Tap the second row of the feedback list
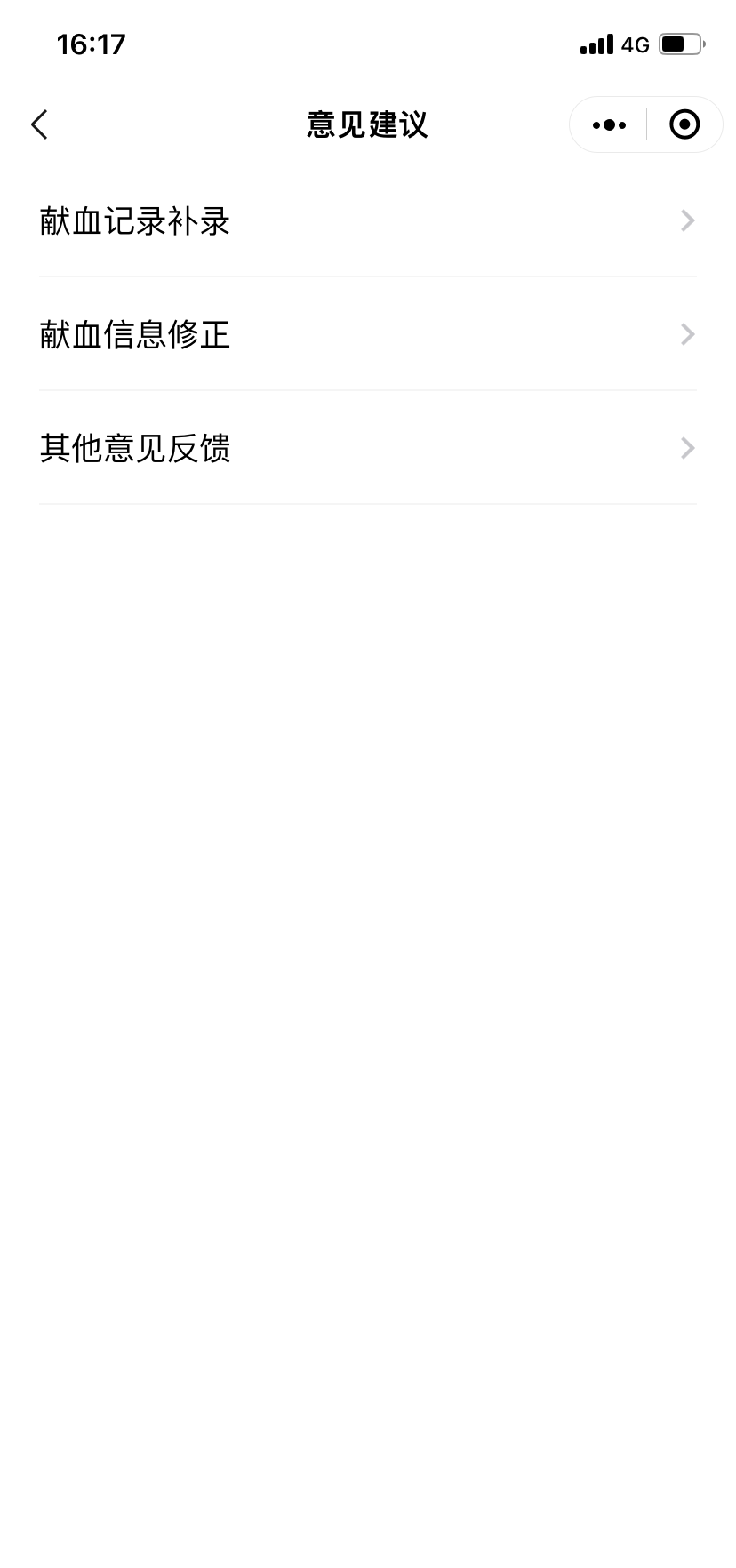The height and width of the screenshot is (1568, 736). click(x=367, y=334)
